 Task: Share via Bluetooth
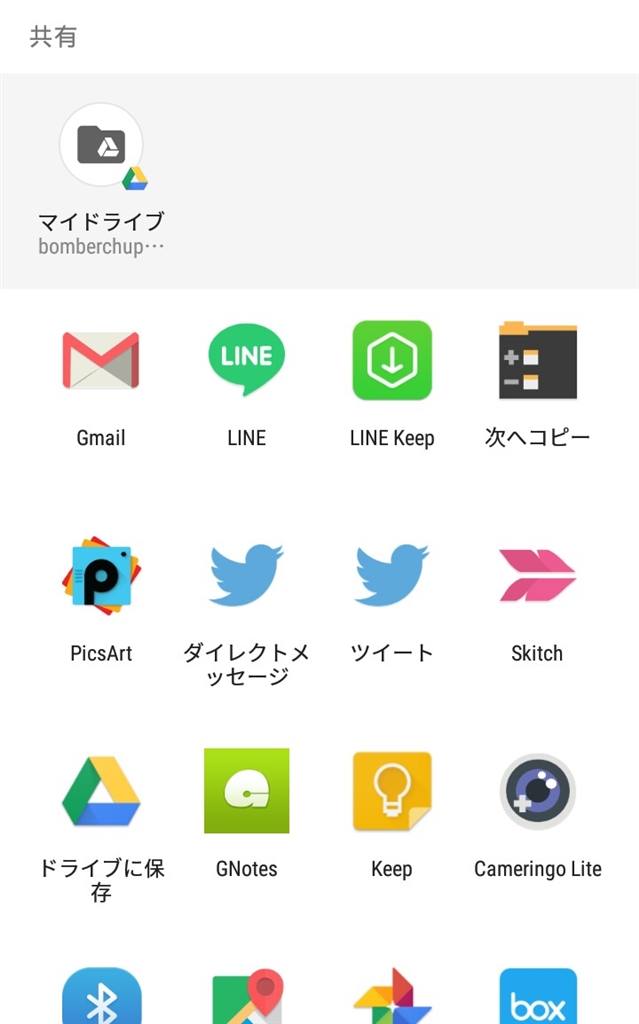click(101, 998)
